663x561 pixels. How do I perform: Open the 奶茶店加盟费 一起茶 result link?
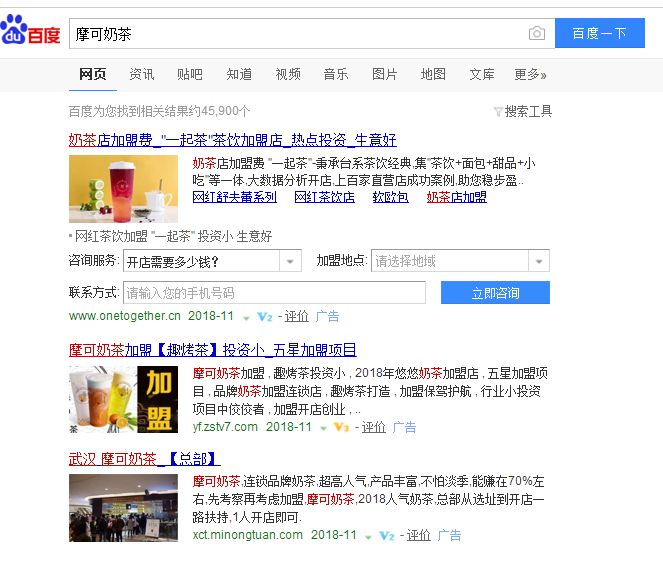click(232, 140)
